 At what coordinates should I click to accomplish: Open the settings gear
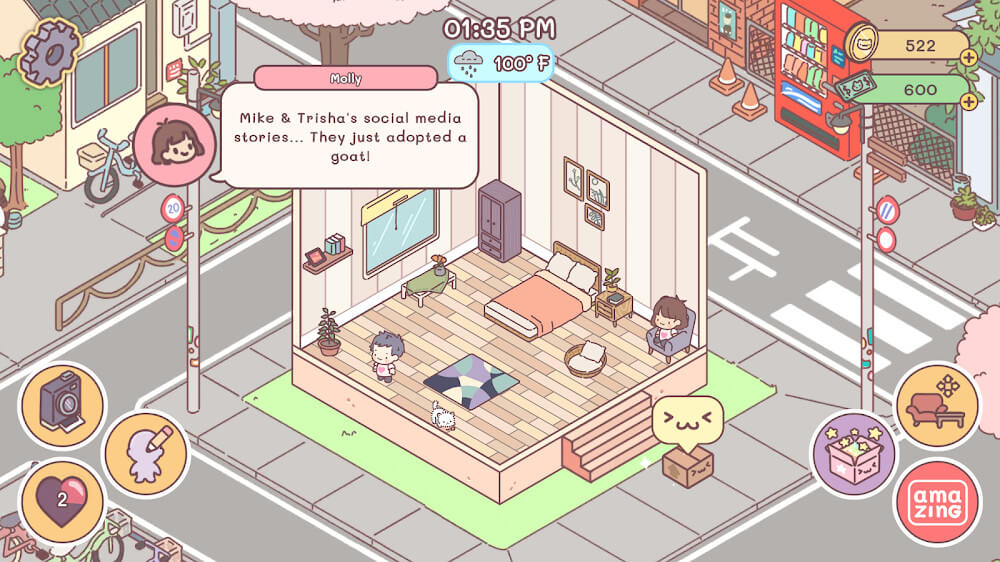pos(50,50)
